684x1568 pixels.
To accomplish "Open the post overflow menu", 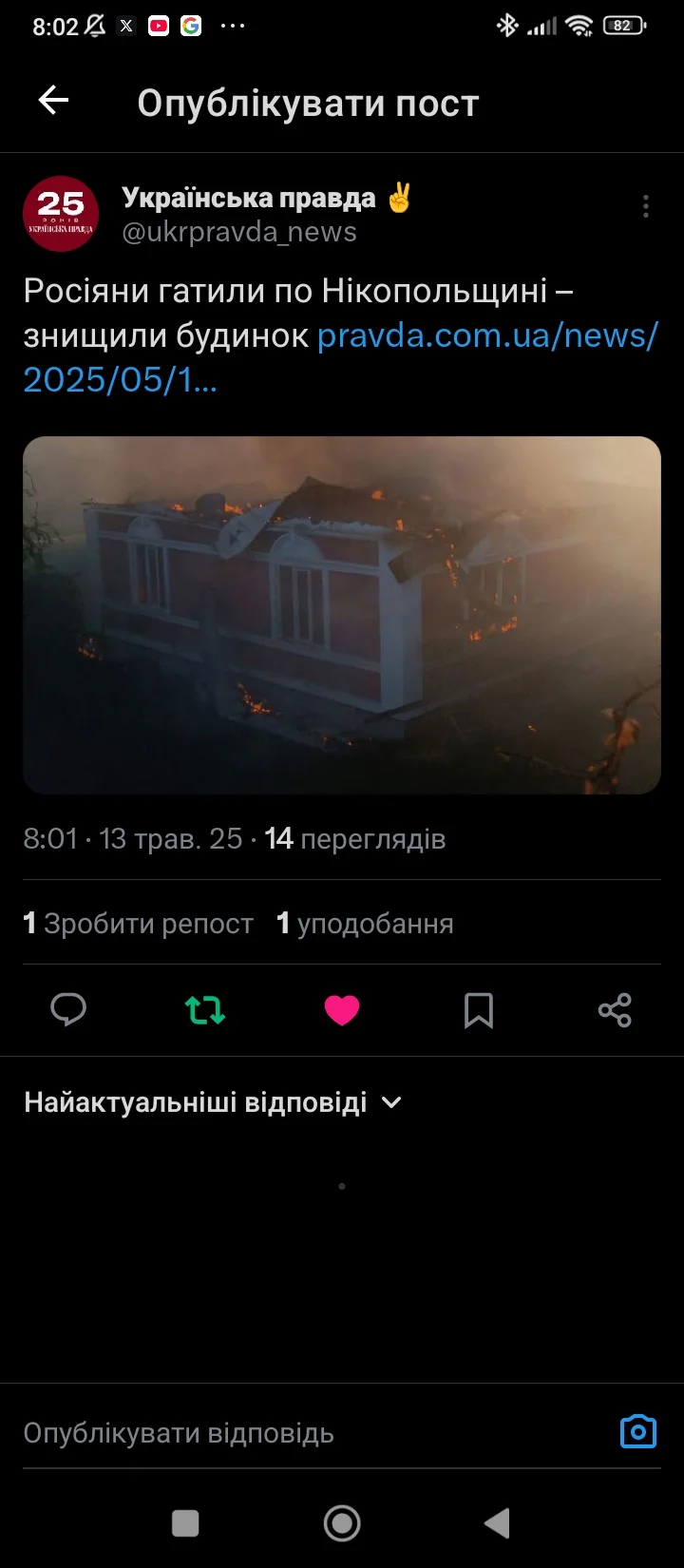I will (645, 206).
